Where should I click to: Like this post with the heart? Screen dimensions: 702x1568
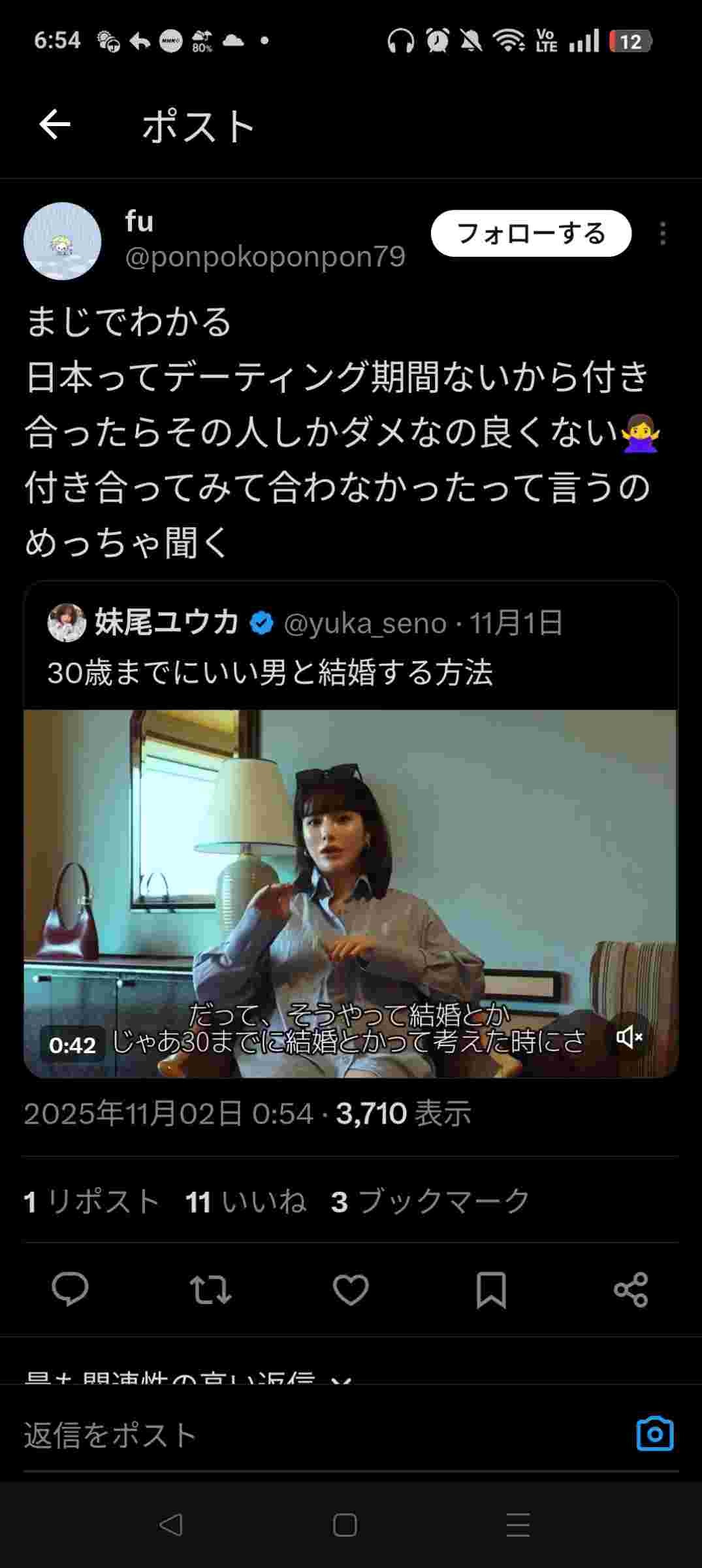(351, 1290)
